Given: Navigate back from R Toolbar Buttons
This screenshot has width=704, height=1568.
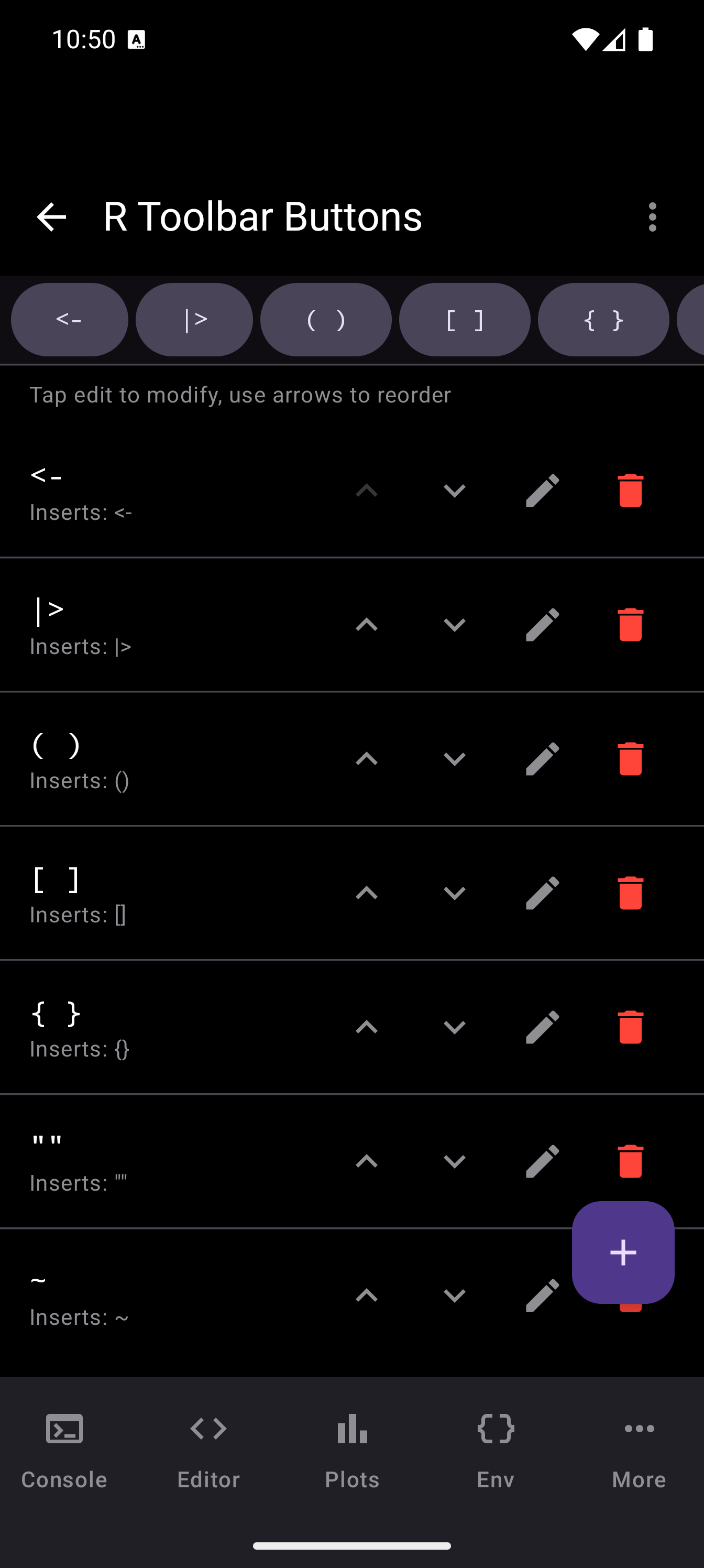Looking at the screenshot, I should click(x=50, y=216).
